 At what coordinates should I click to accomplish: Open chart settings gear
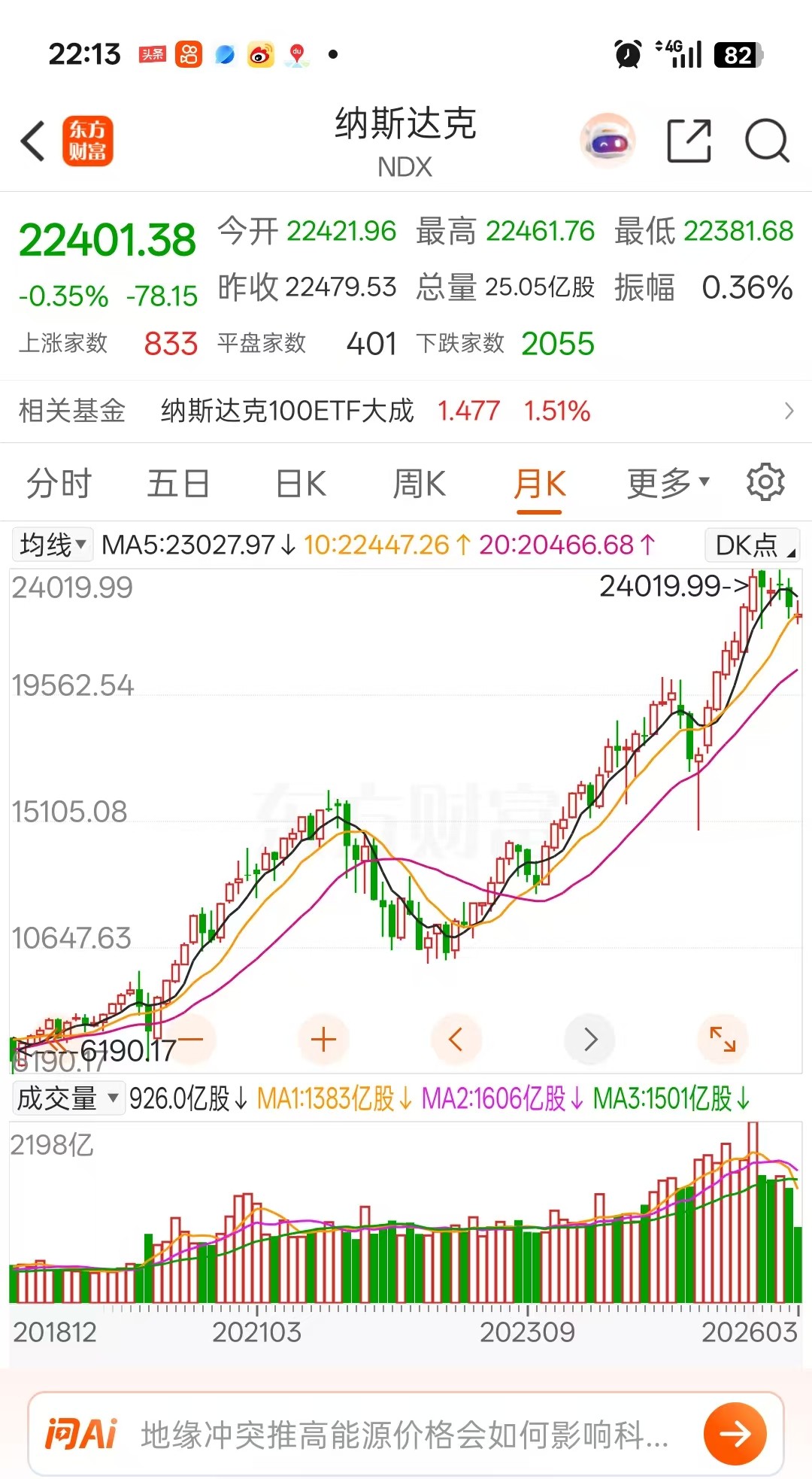click(x=765, y=482)
